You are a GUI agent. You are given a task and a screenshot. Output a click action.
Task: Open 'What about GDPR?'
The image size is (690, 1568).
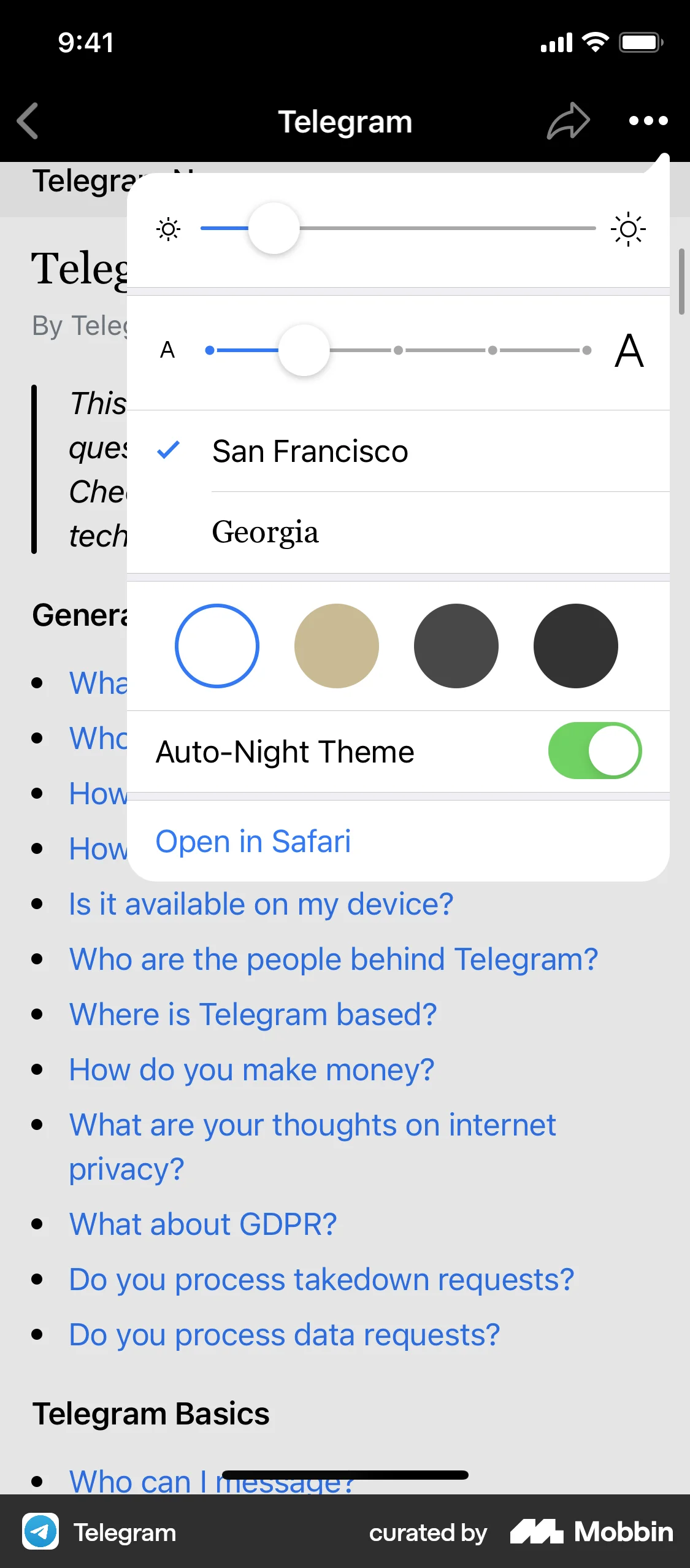[x=202, y=1223]
